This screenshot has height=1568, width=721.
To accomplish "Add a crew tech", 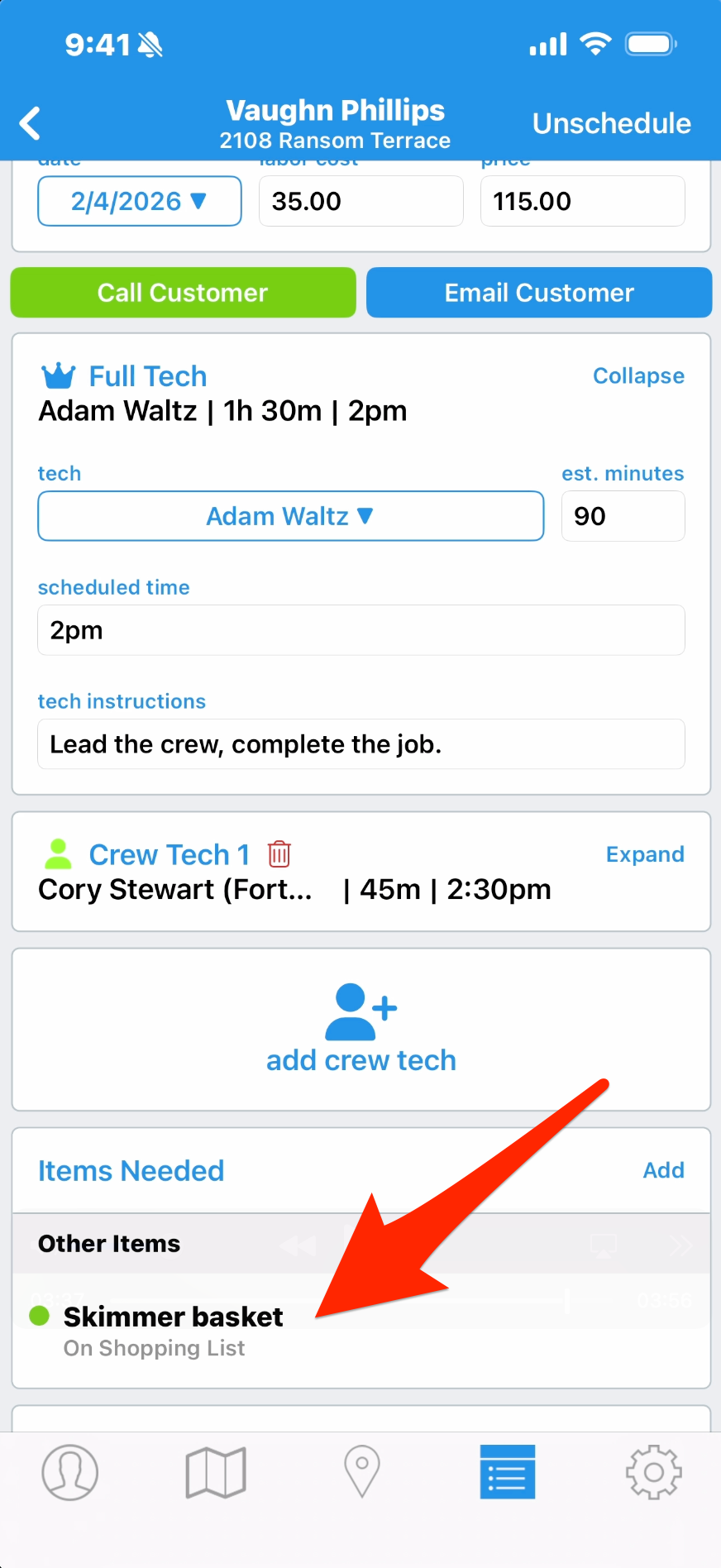I will click(360, 1030).
